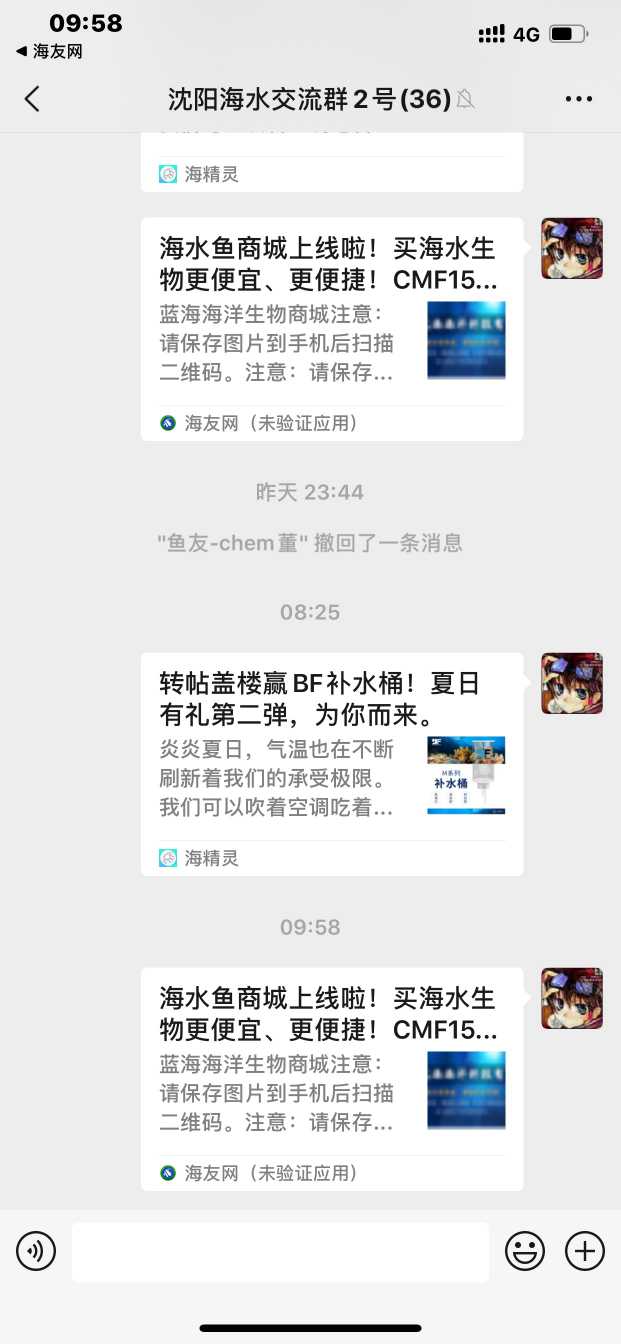621x1344 pixels.
Task: Open the emoji sticker panel
Action: [525, 1251]
